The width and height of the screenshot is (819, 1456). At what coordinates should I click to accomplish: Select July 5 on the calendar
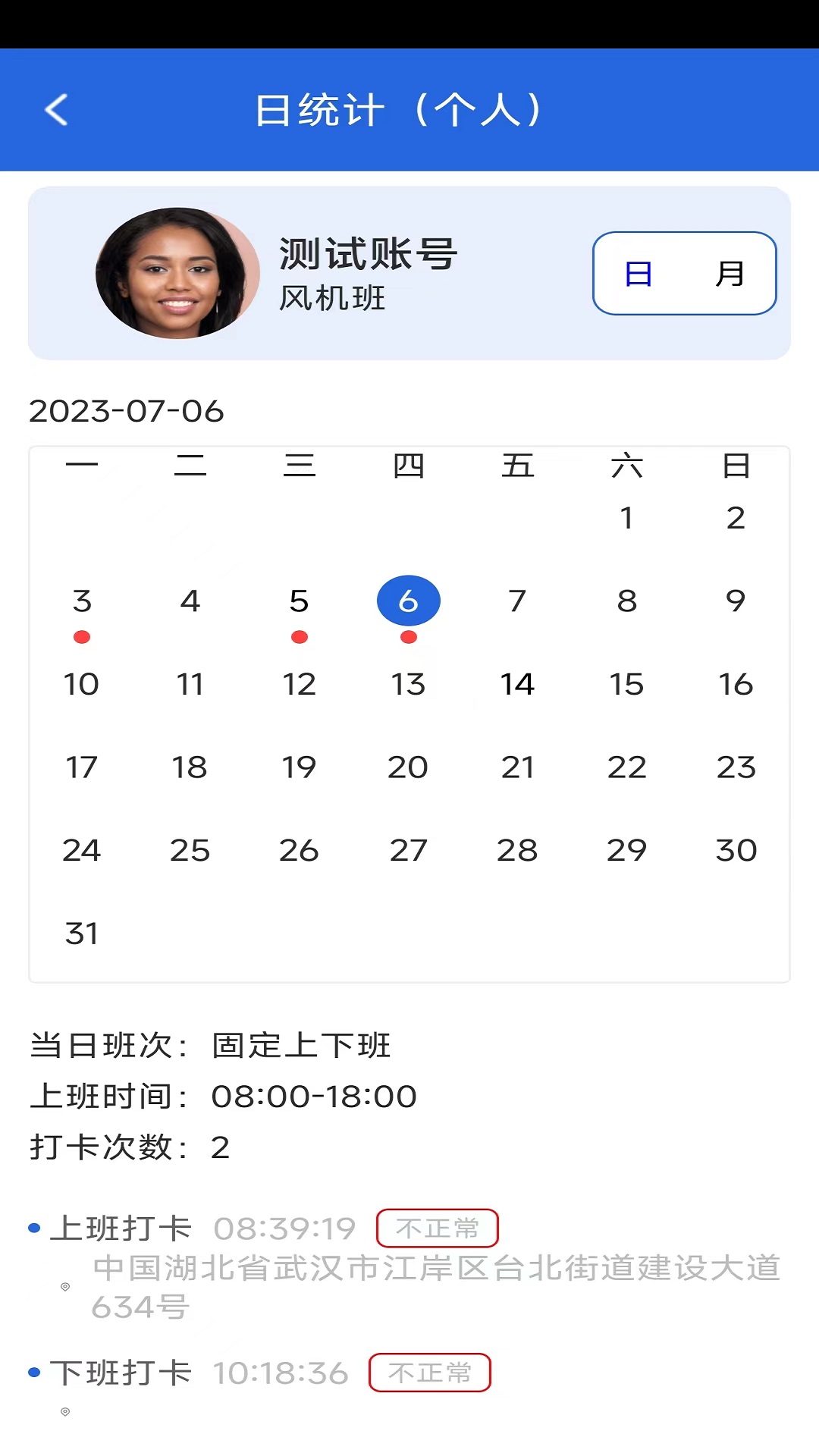(300, 601)
